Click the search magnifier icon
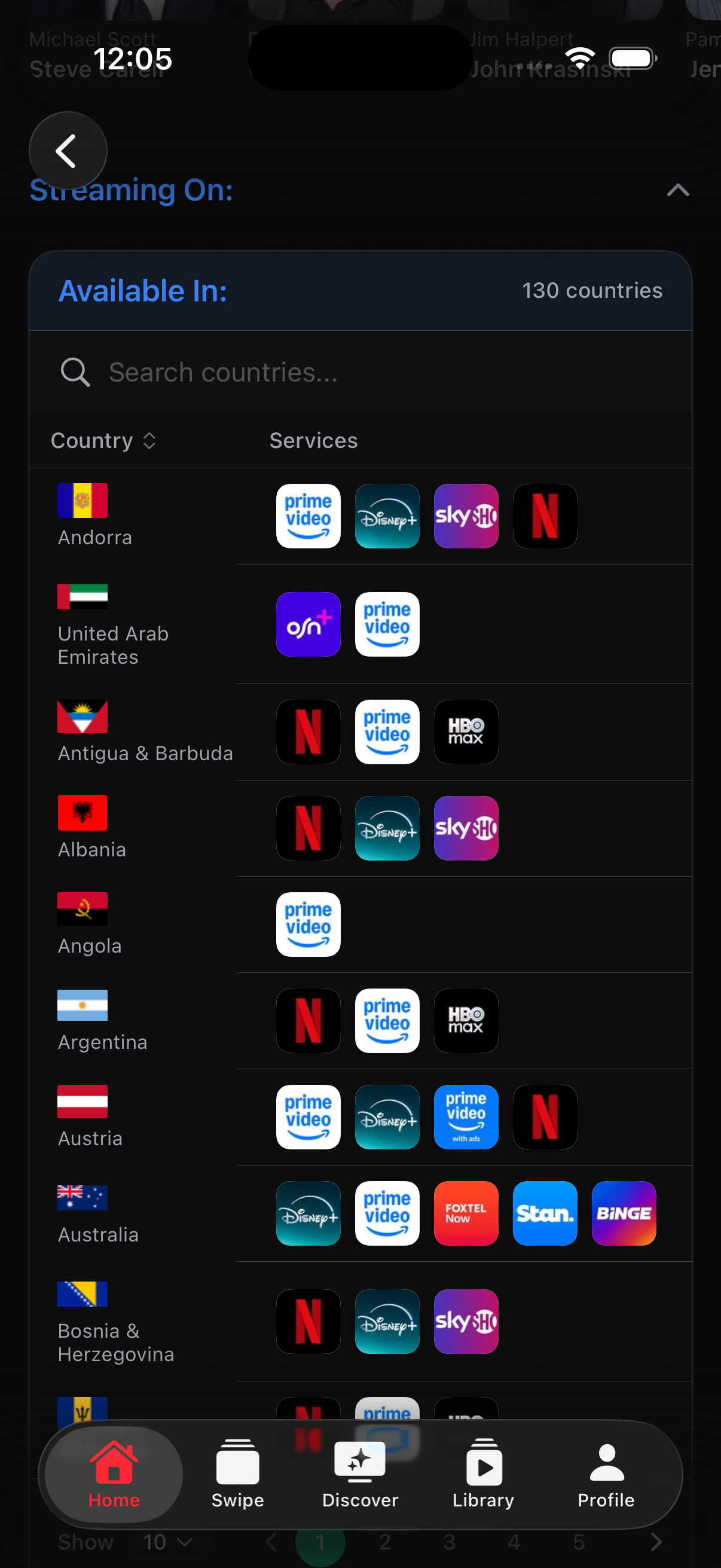 click(75, 371)
